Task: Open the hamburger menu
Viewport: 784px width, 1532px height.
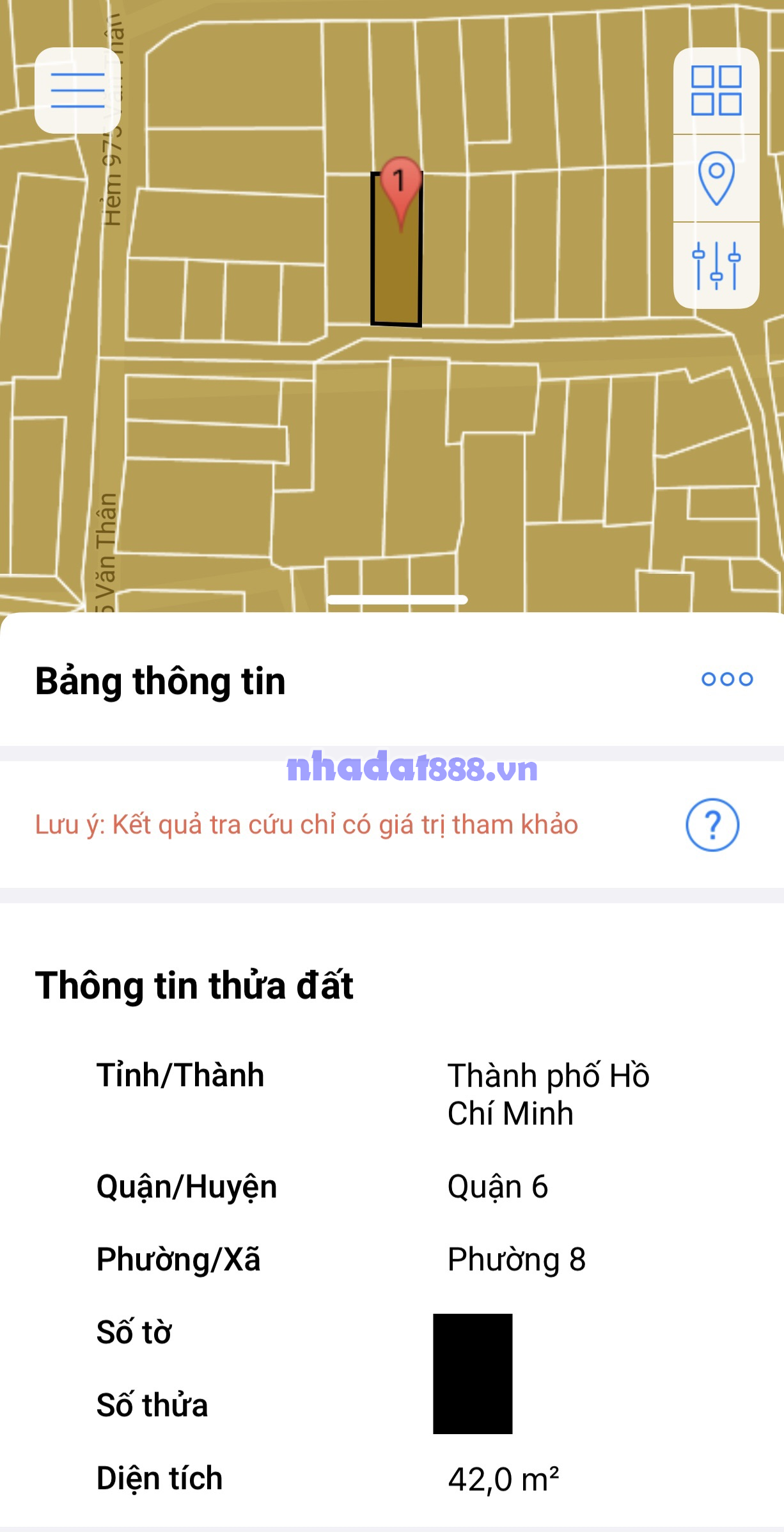Action: (x=77, y=90)
